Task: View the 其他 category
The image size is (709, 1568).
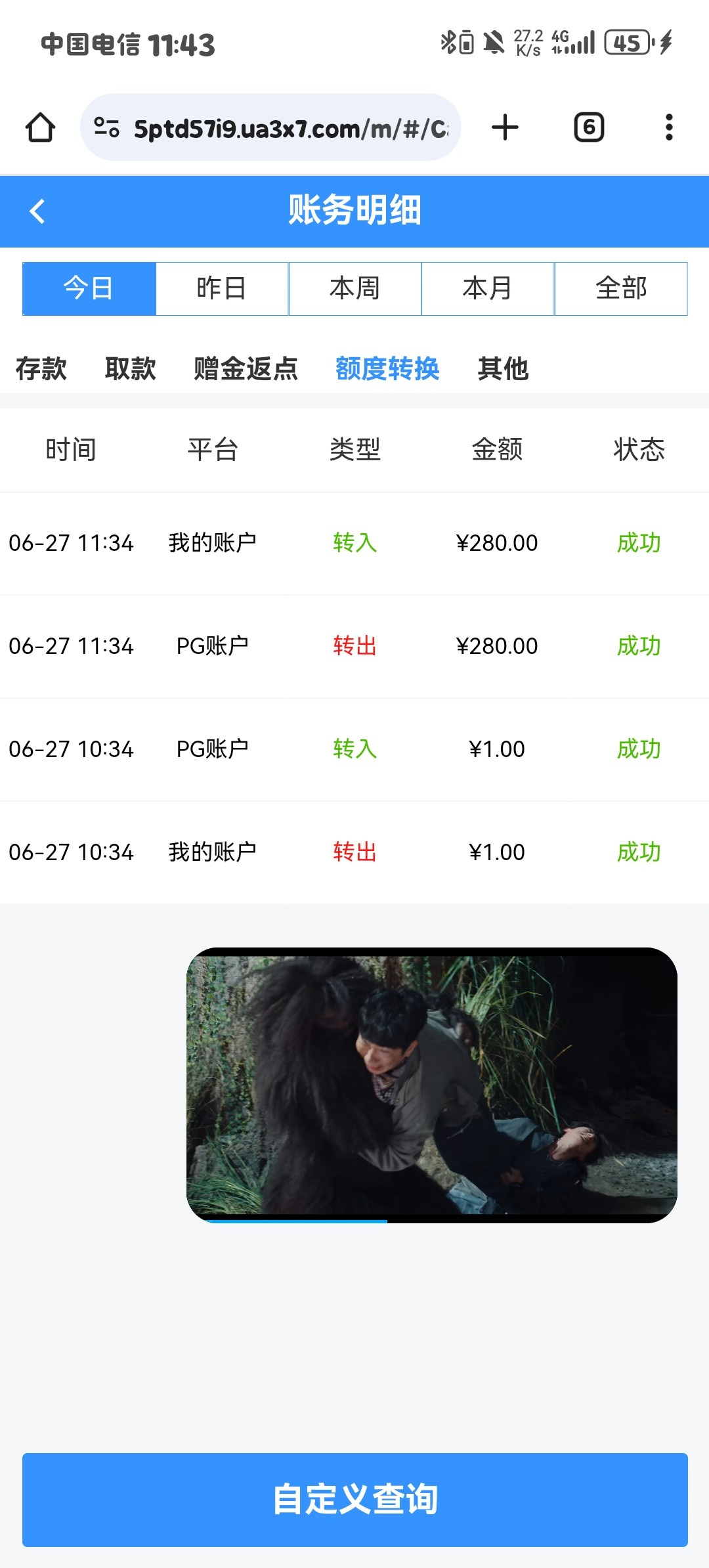Action: [504, 368]
